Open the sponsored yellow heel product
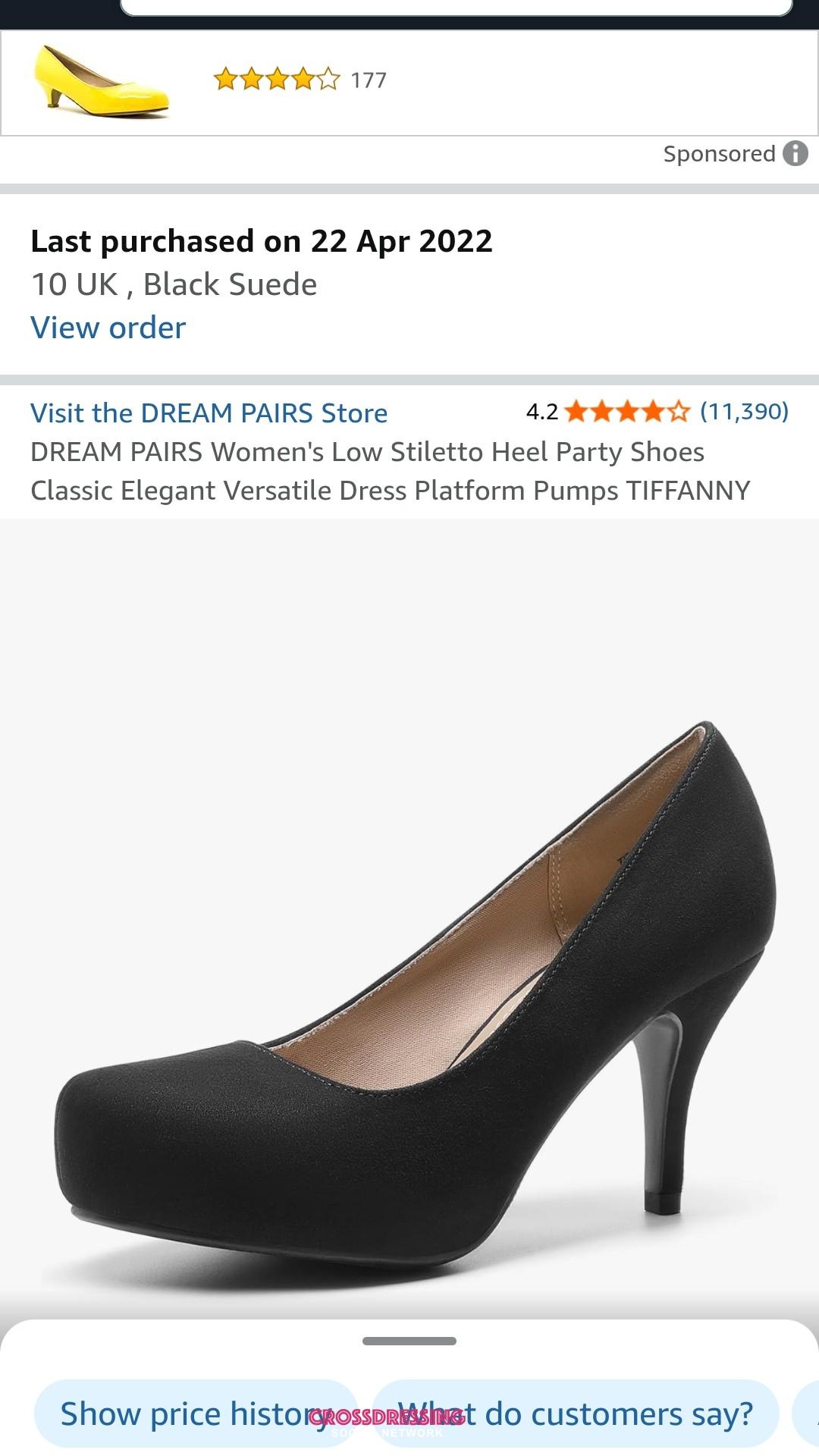Image resolution: width=819 pixels, height=1456 pixels. point(101,82)
